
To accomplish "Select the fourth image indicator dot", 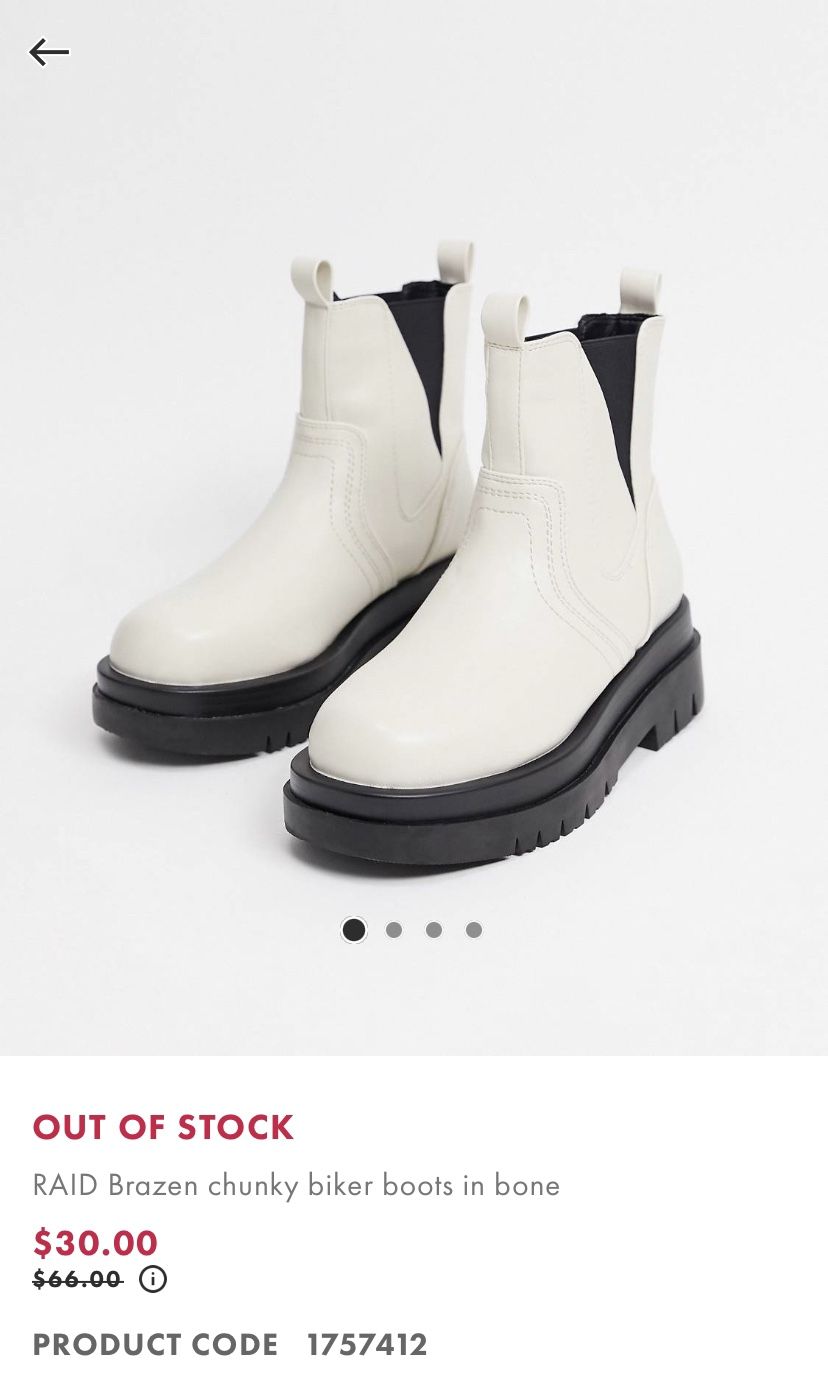I will point(474,930).
